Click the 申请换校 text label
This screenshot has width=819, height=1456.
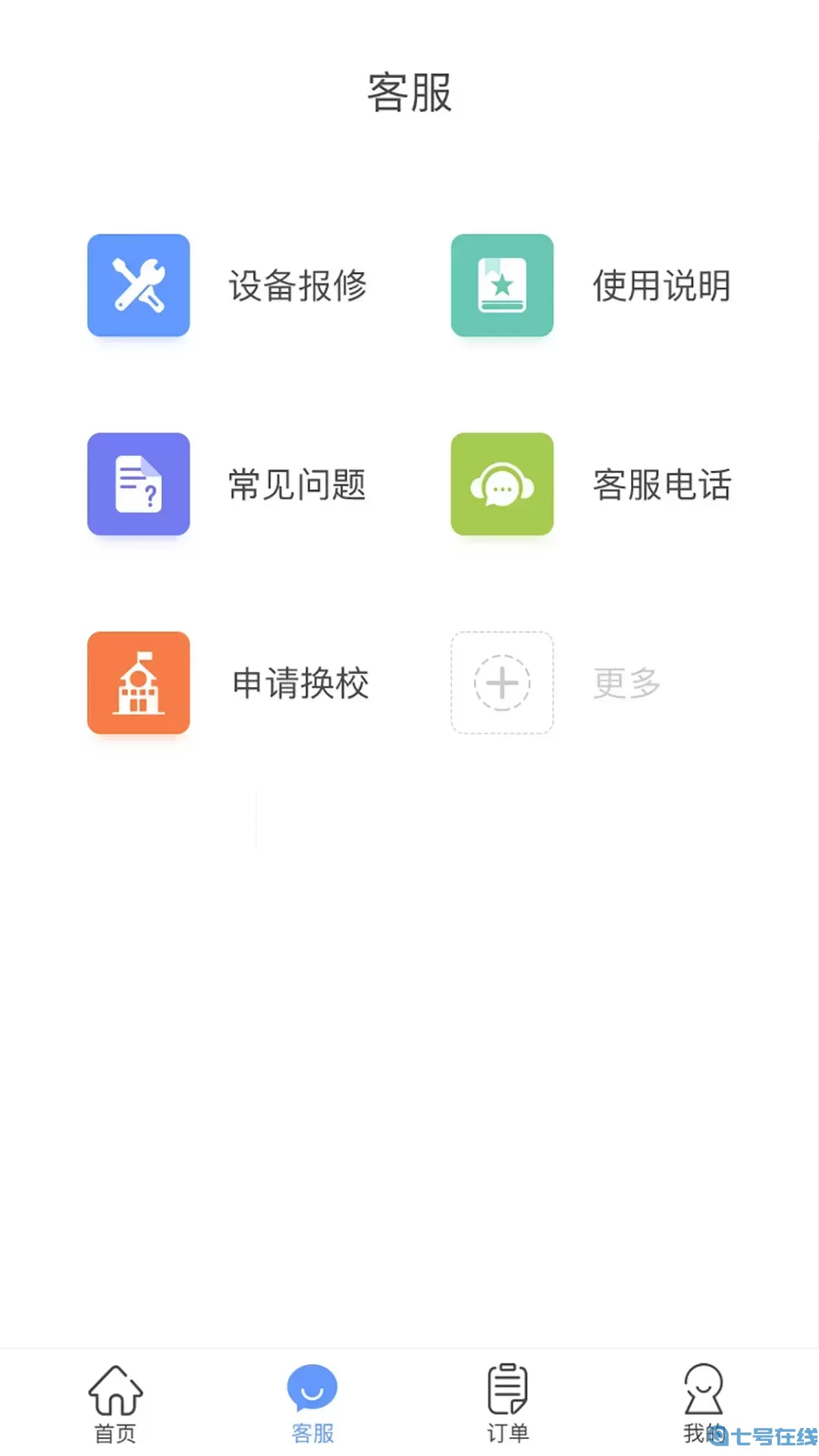300,682
